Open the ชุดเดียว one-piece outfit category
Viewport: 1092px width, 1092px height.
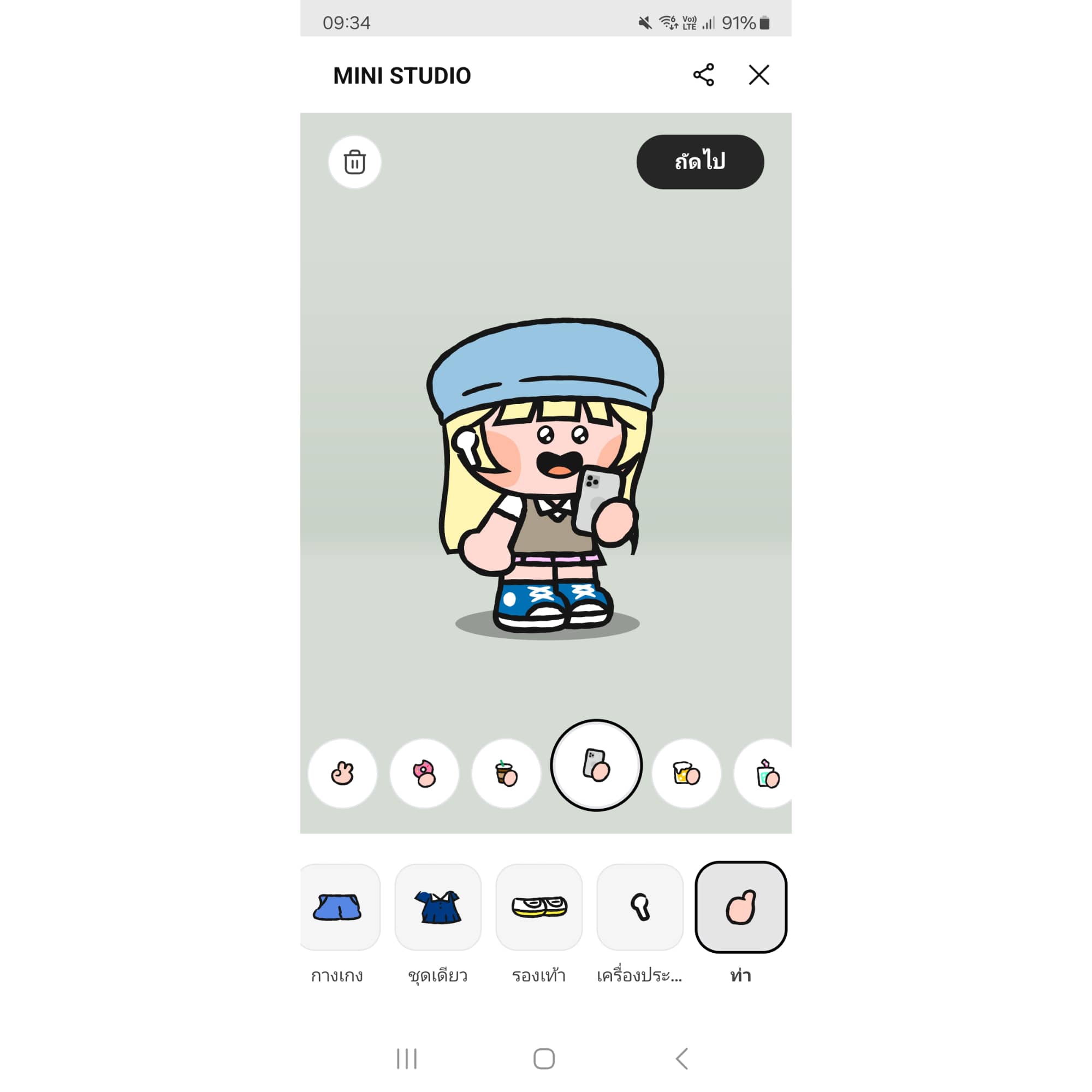pos(437,906)
